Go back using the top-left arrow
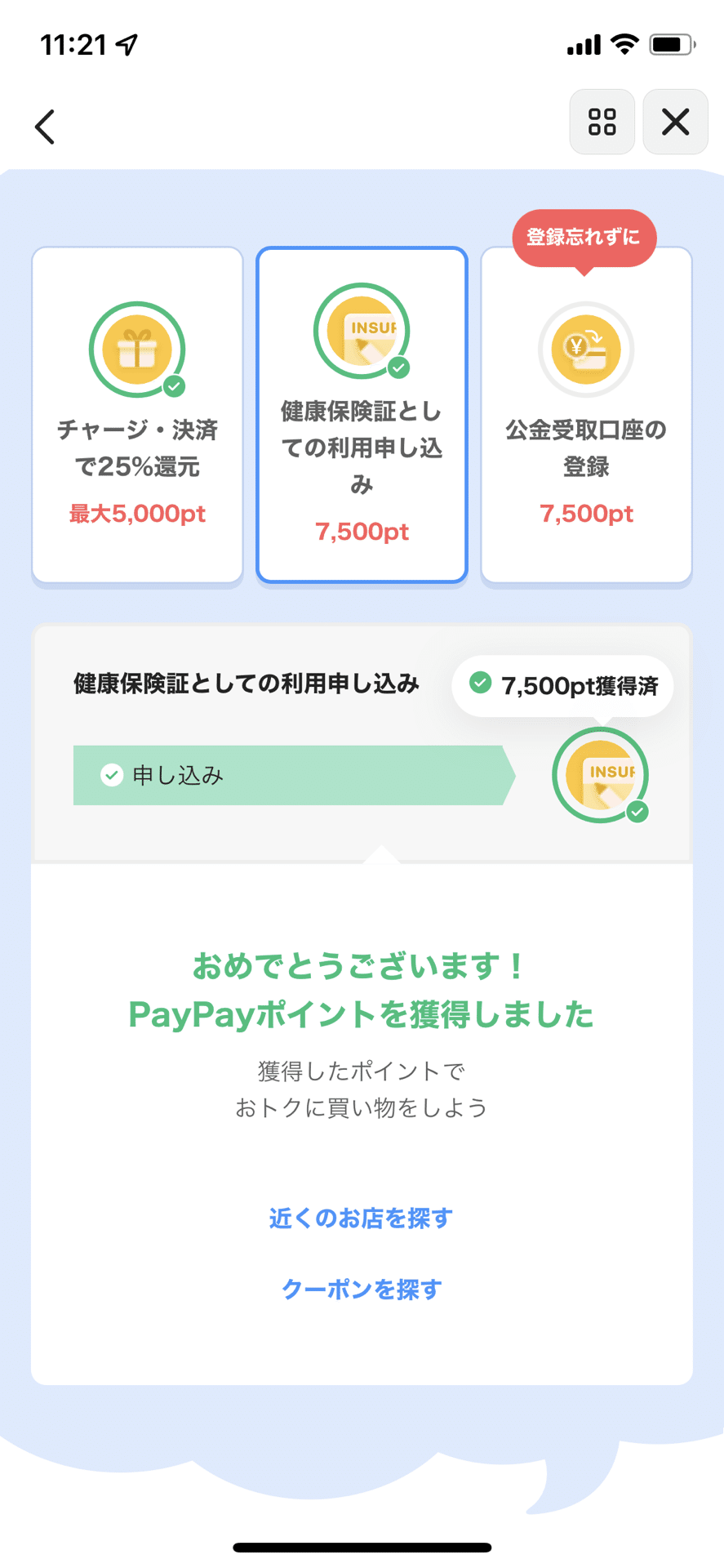724x1568 pixels. pos(45,127)
